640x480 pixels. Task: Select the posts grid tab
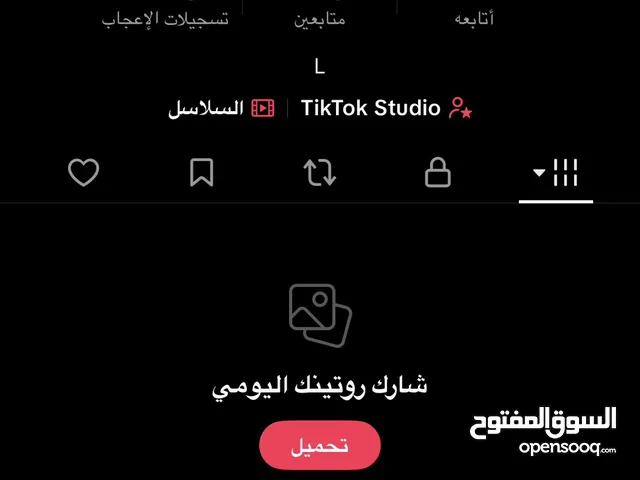click(556, 173)
